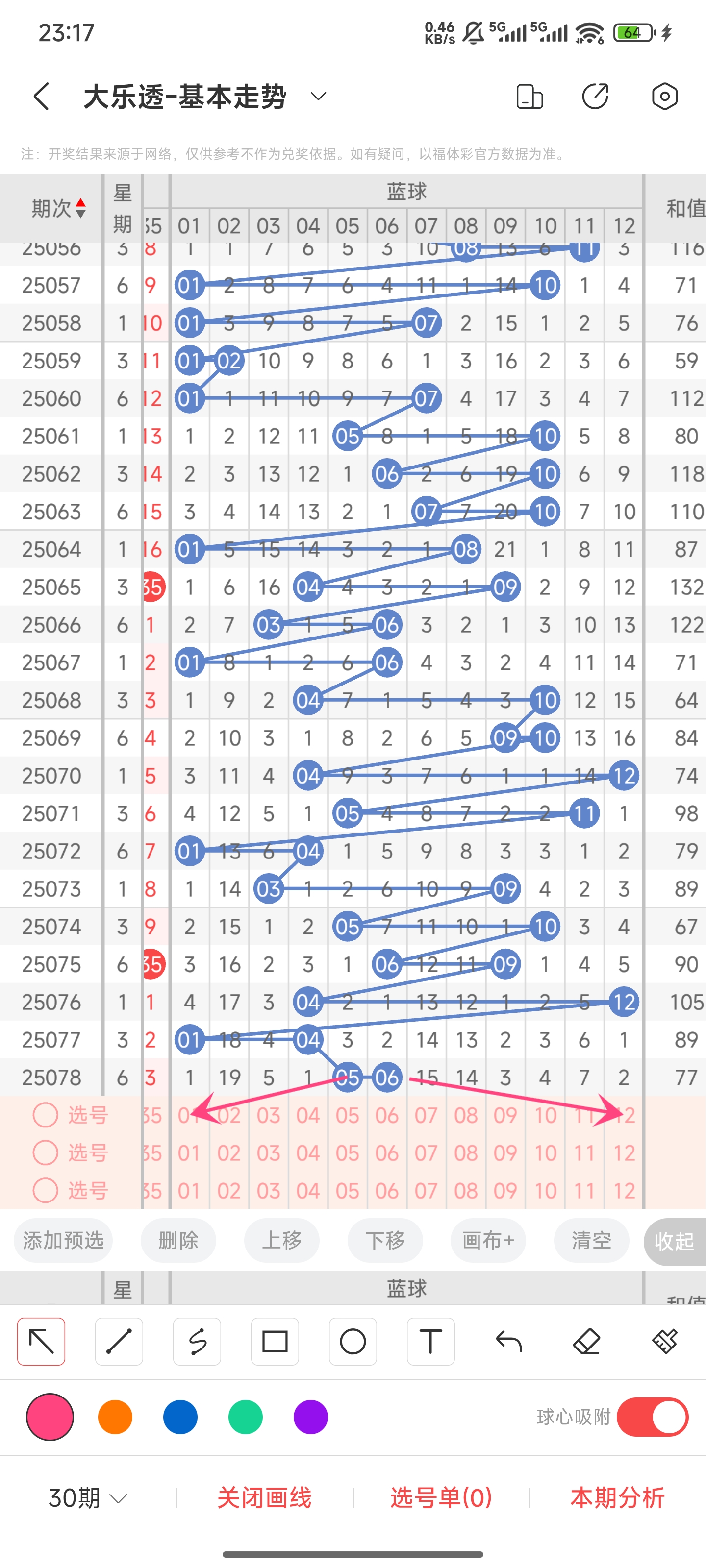Viewport: 706px width, 1568px height.
Task: Go back using the top-left arrow
Action: coord(41,96)
